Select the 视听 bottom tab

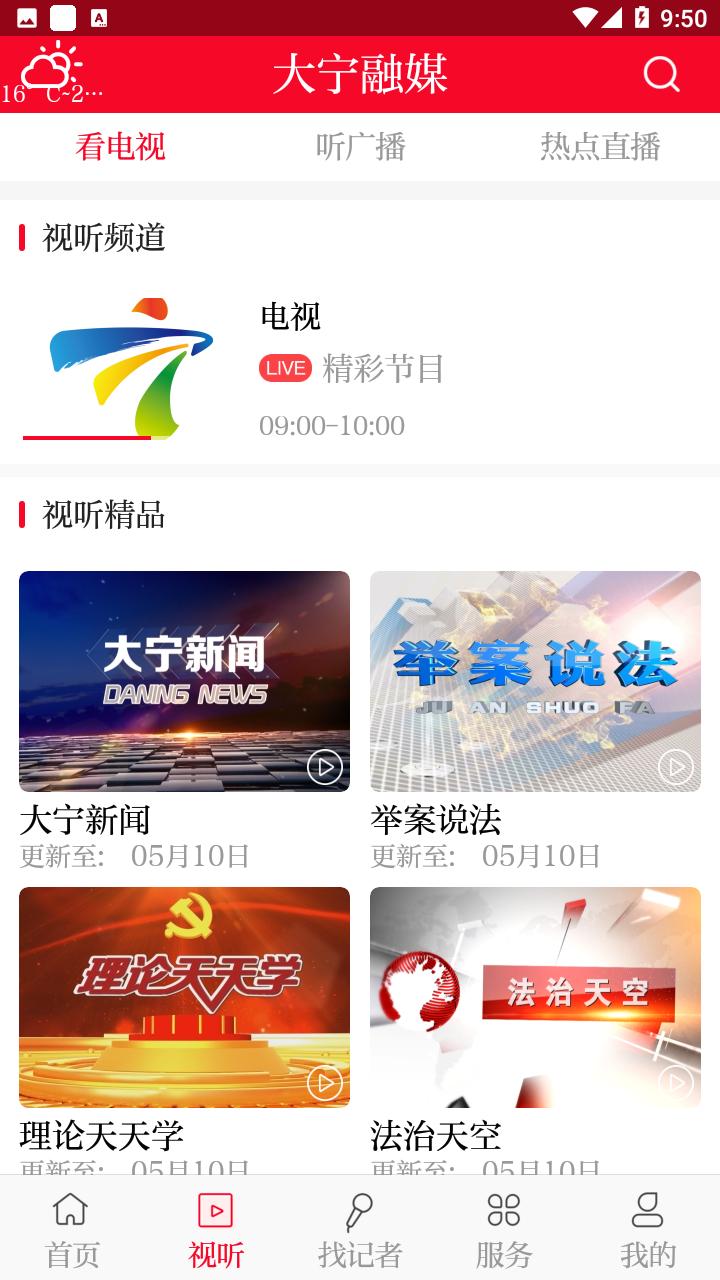tap(216, 1228)
